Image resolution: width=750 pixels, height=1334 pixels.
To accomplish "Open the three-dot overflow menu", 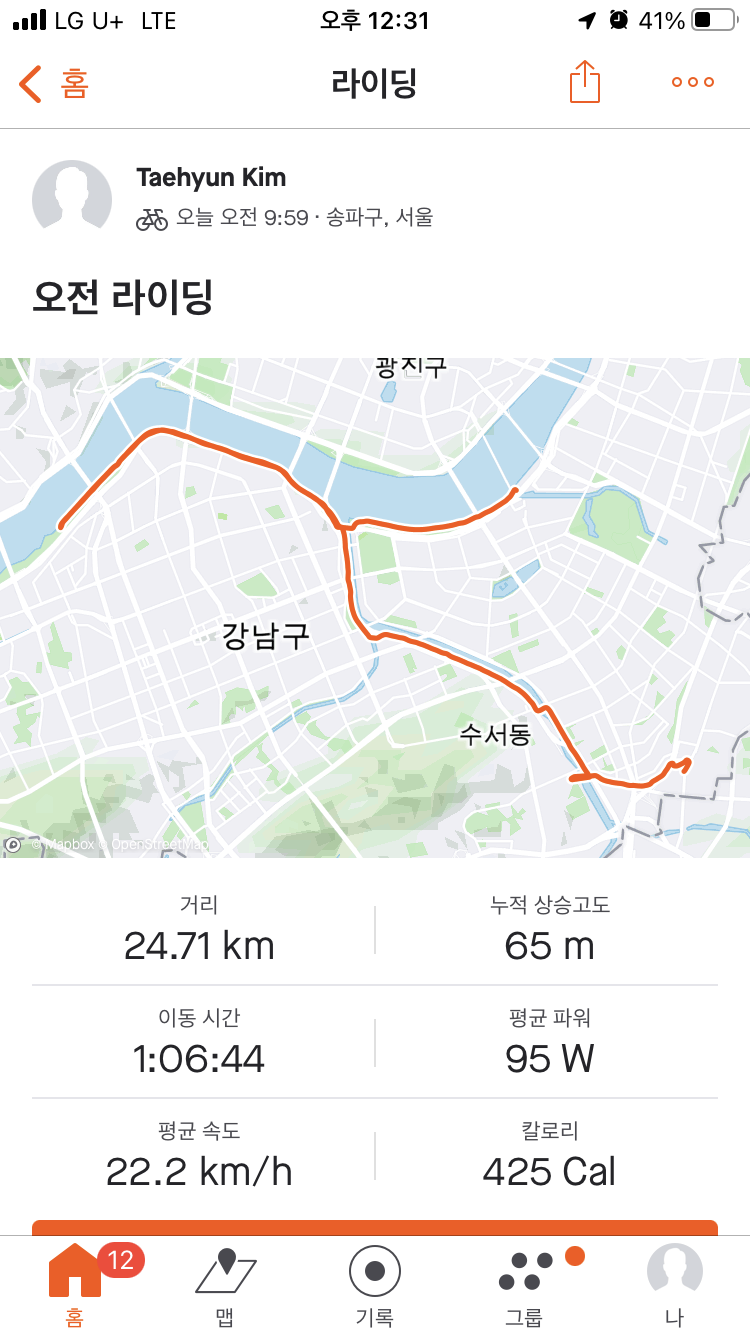I will (693, 83).
